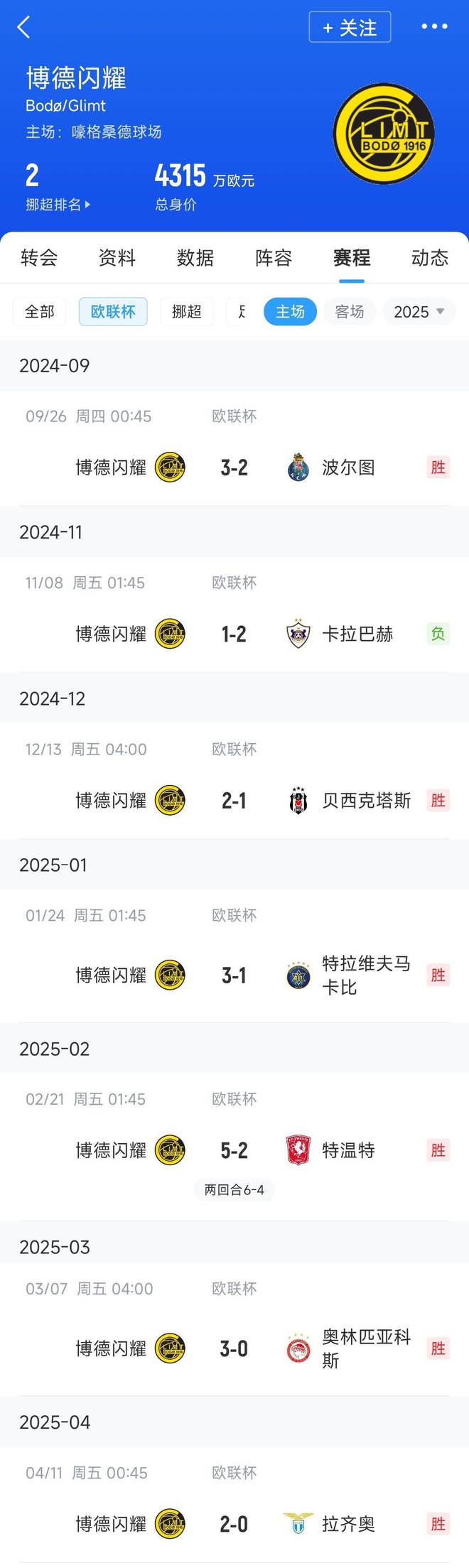Screen dimensions: 469x1568
Task: Switch to the 阵容 tab
Action: coord(274,257)
